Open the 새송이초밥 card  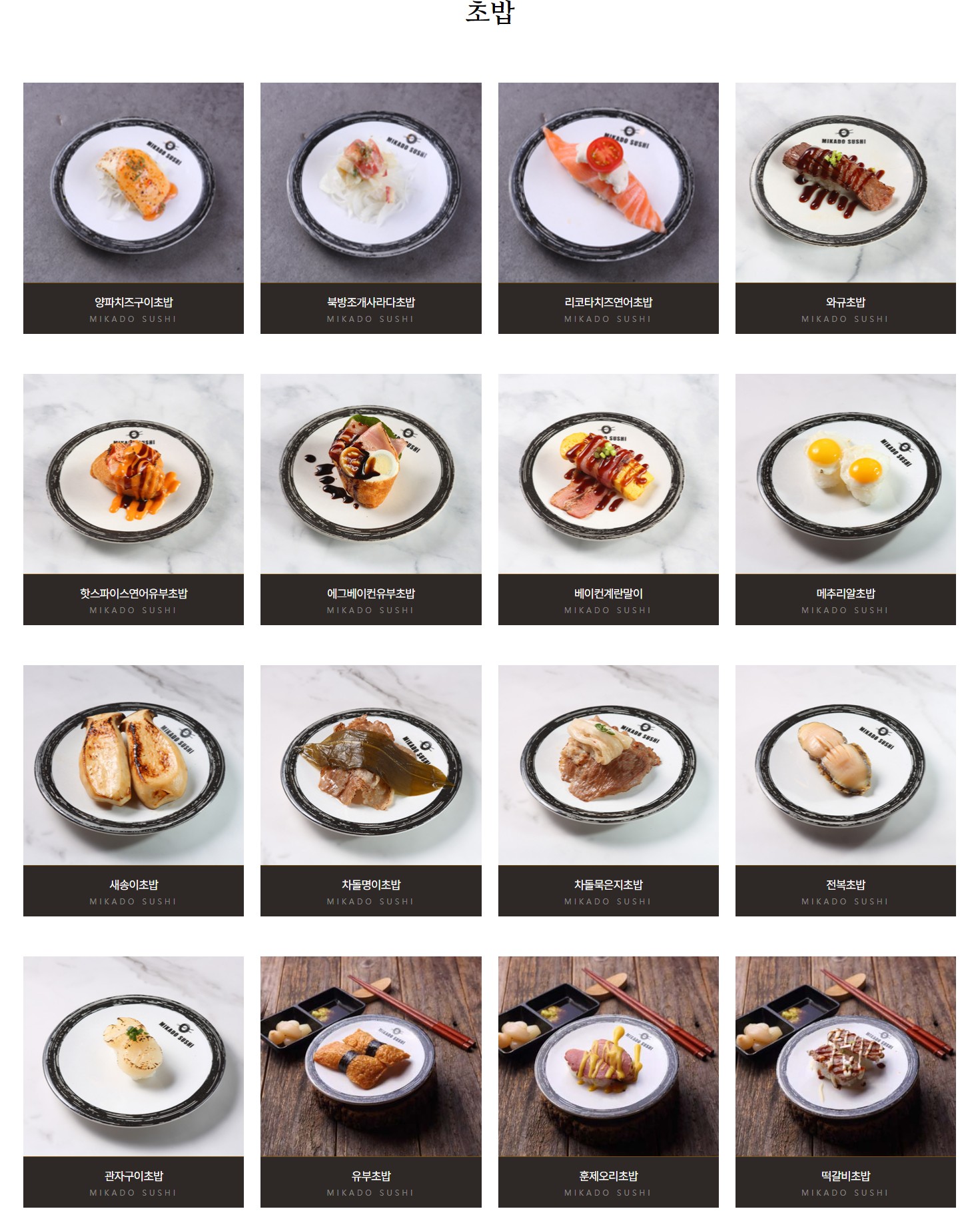(133, 765)
